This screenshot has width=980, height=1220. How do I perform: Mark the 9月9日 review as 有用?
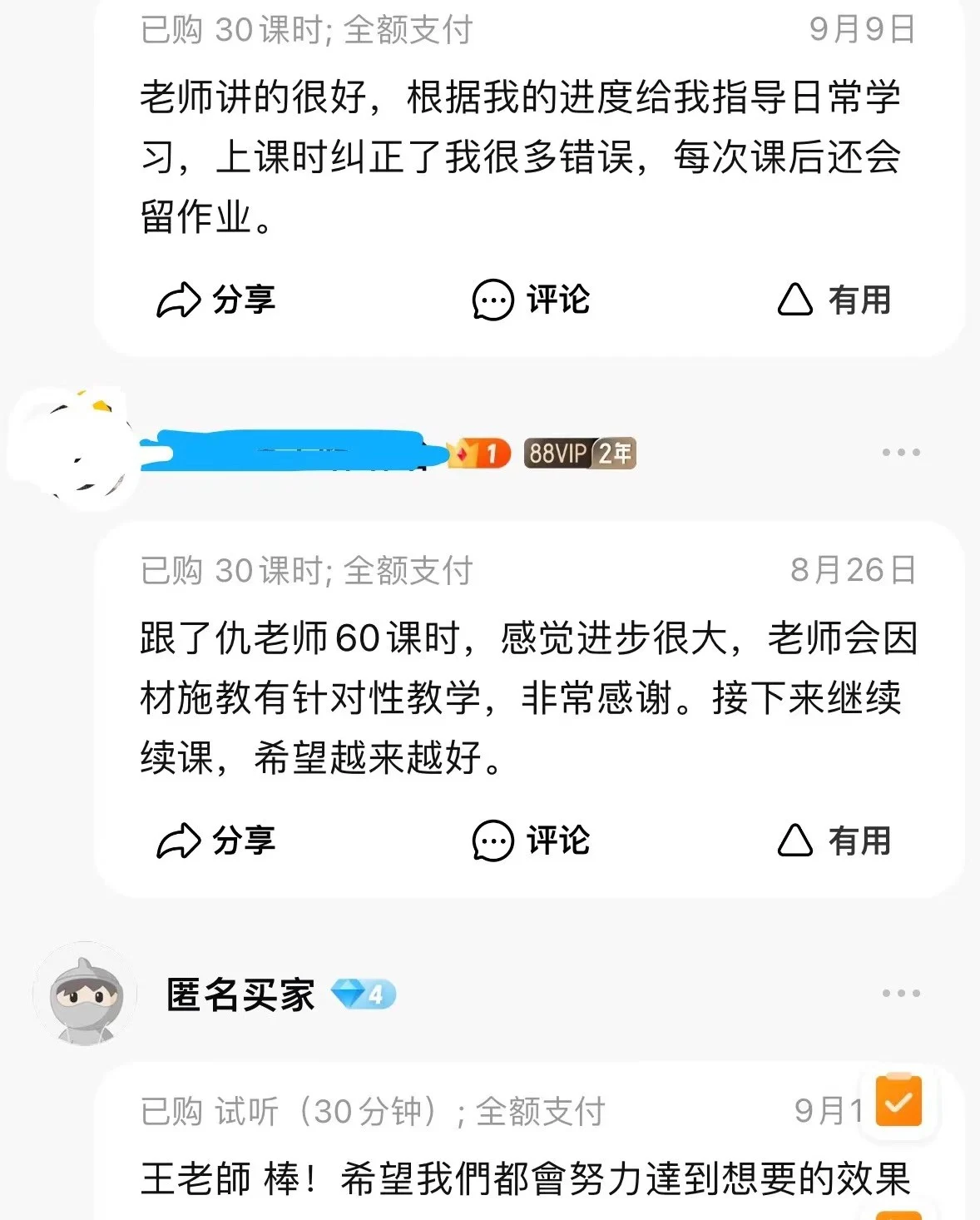tap(834, 300)
